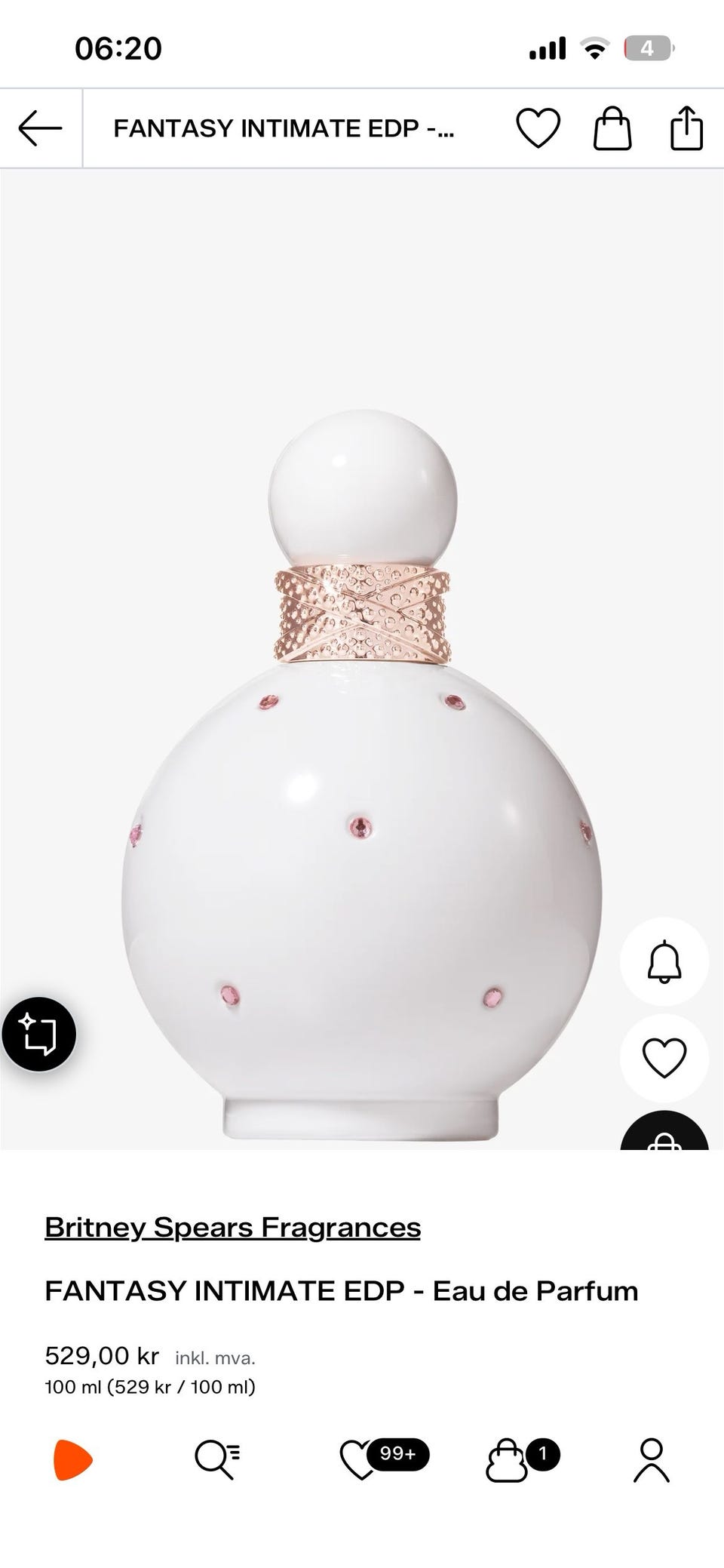Tap the partially visible add-to-bag floating button
This screenshot has width=724, height=1568.
pyautogui.click(x=664, y=1130)
